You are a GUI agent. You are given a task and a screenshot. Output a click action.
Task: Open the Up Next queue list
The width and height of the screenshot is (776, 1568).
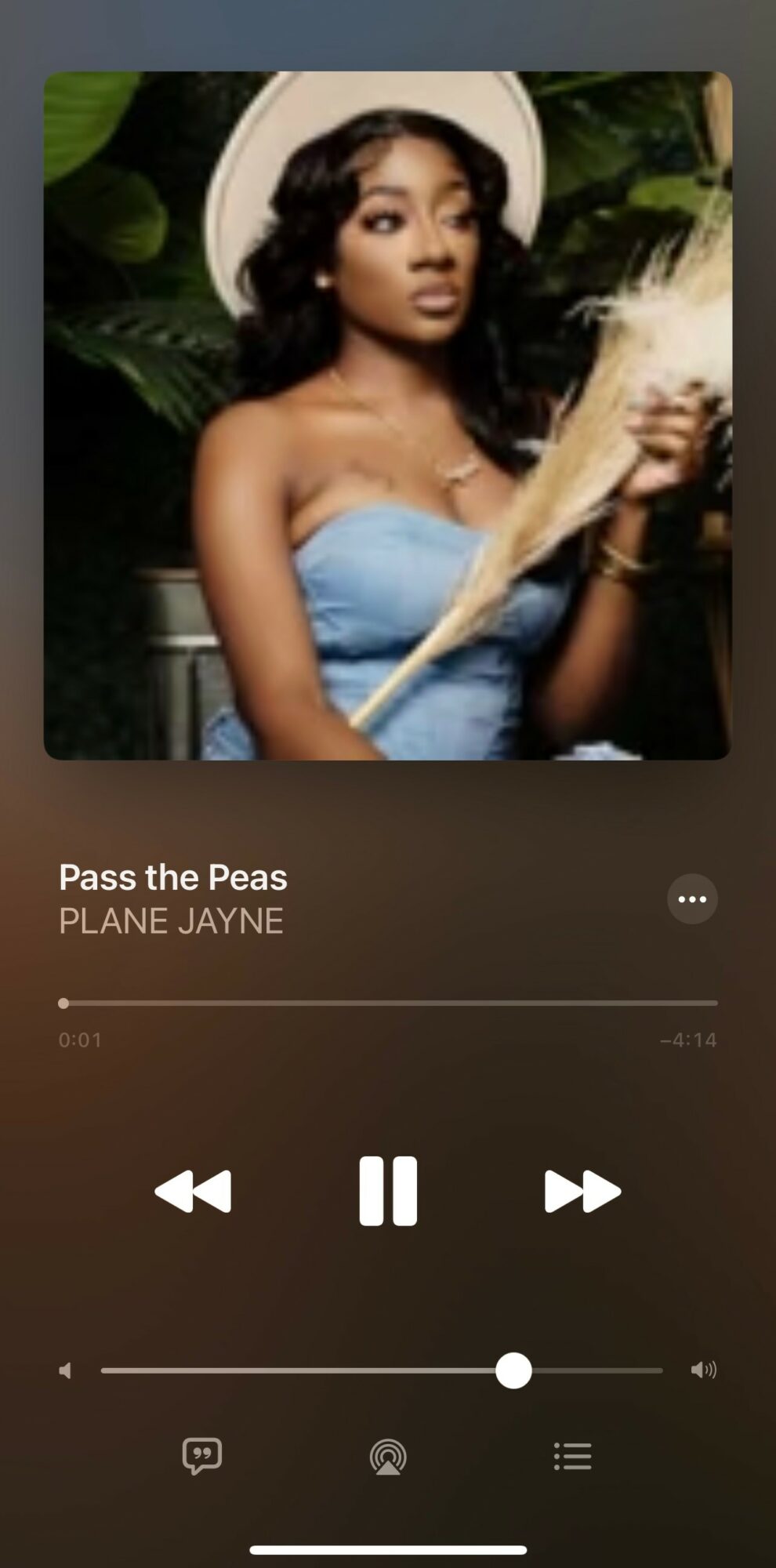[x=573, y=1456]
